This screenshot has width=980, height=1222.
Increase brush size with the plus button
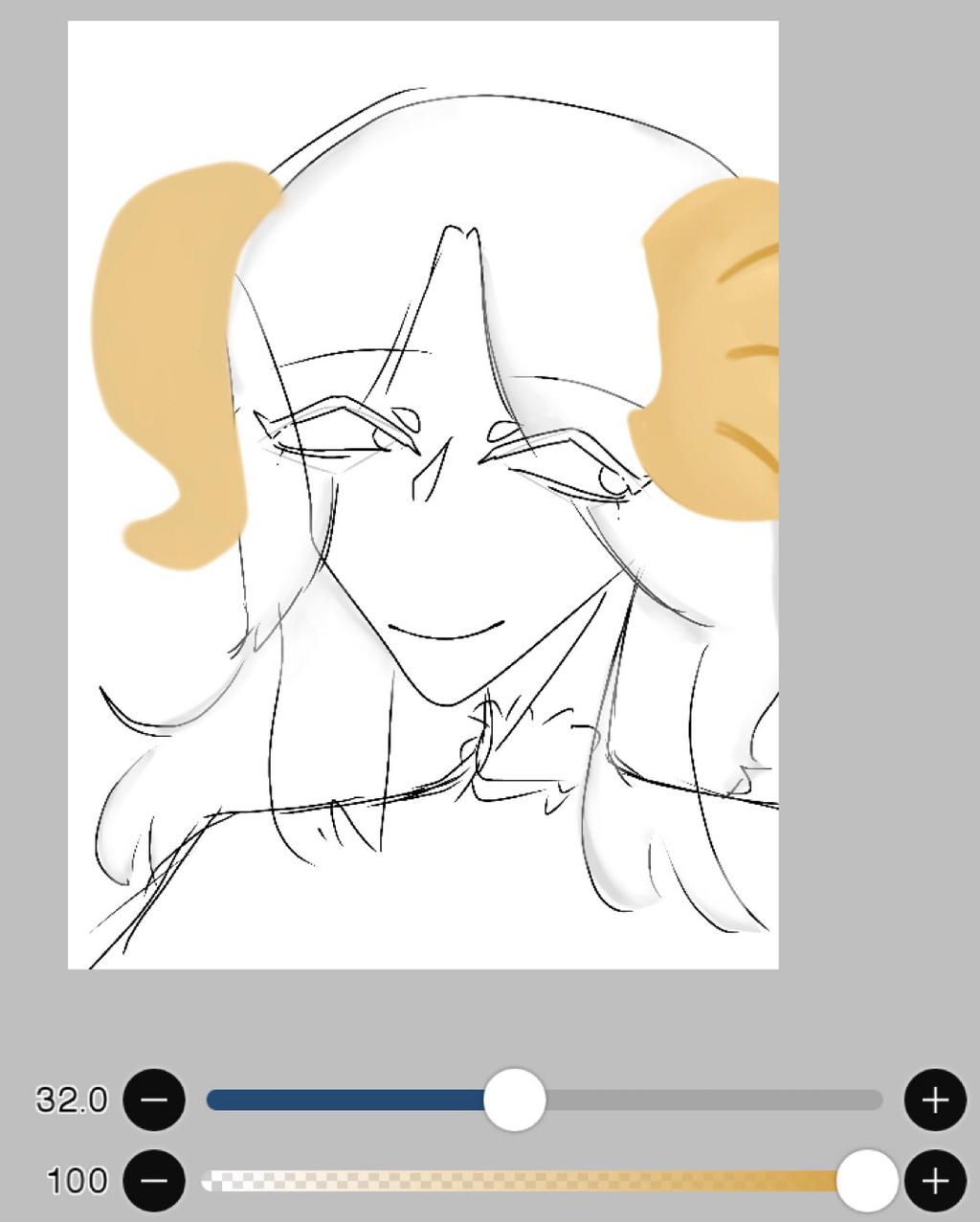click(x=935, y=1100)
